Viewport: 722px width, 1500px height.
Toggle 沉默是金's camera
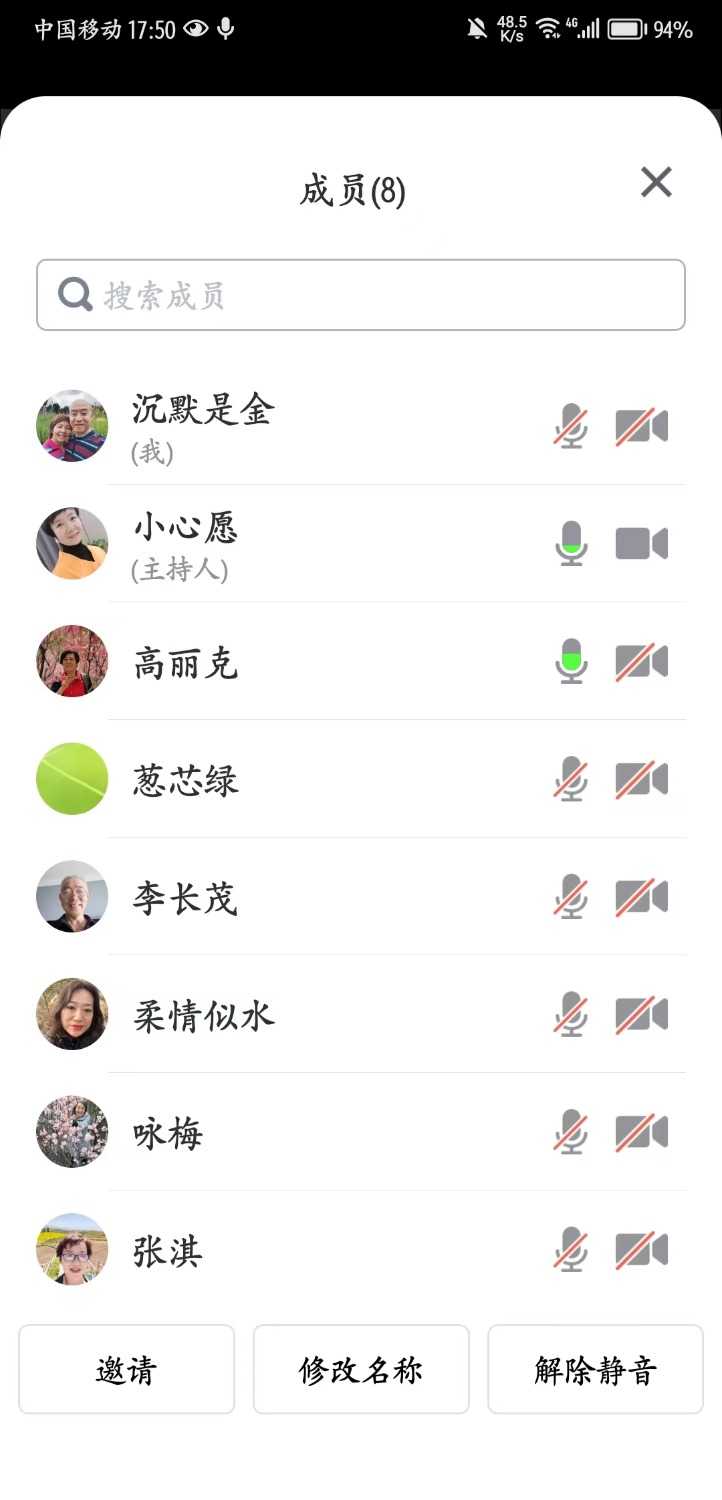point(643,426)
